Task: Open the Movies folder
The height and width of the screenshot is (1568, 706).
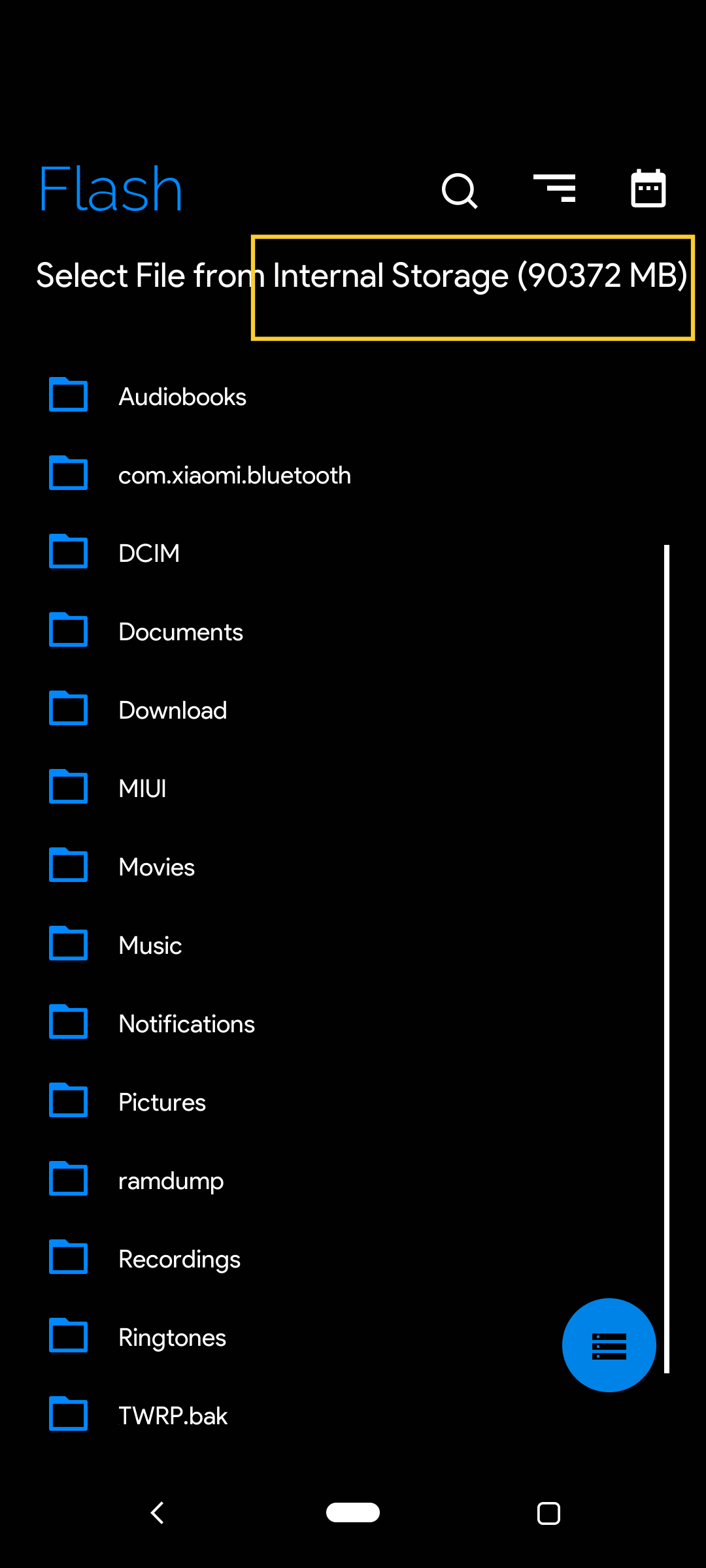Action: tap(353, 867)
